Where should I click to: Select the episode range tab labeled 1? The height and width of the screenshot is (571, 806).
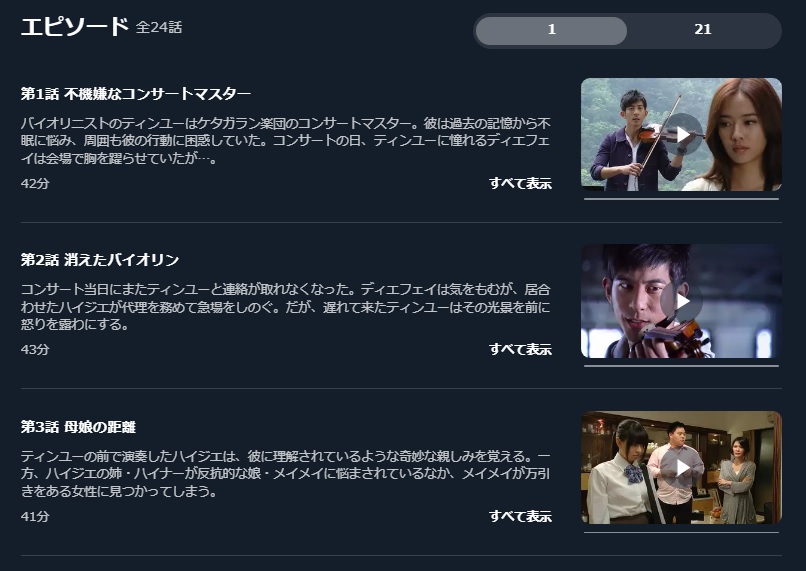[551, 30]
